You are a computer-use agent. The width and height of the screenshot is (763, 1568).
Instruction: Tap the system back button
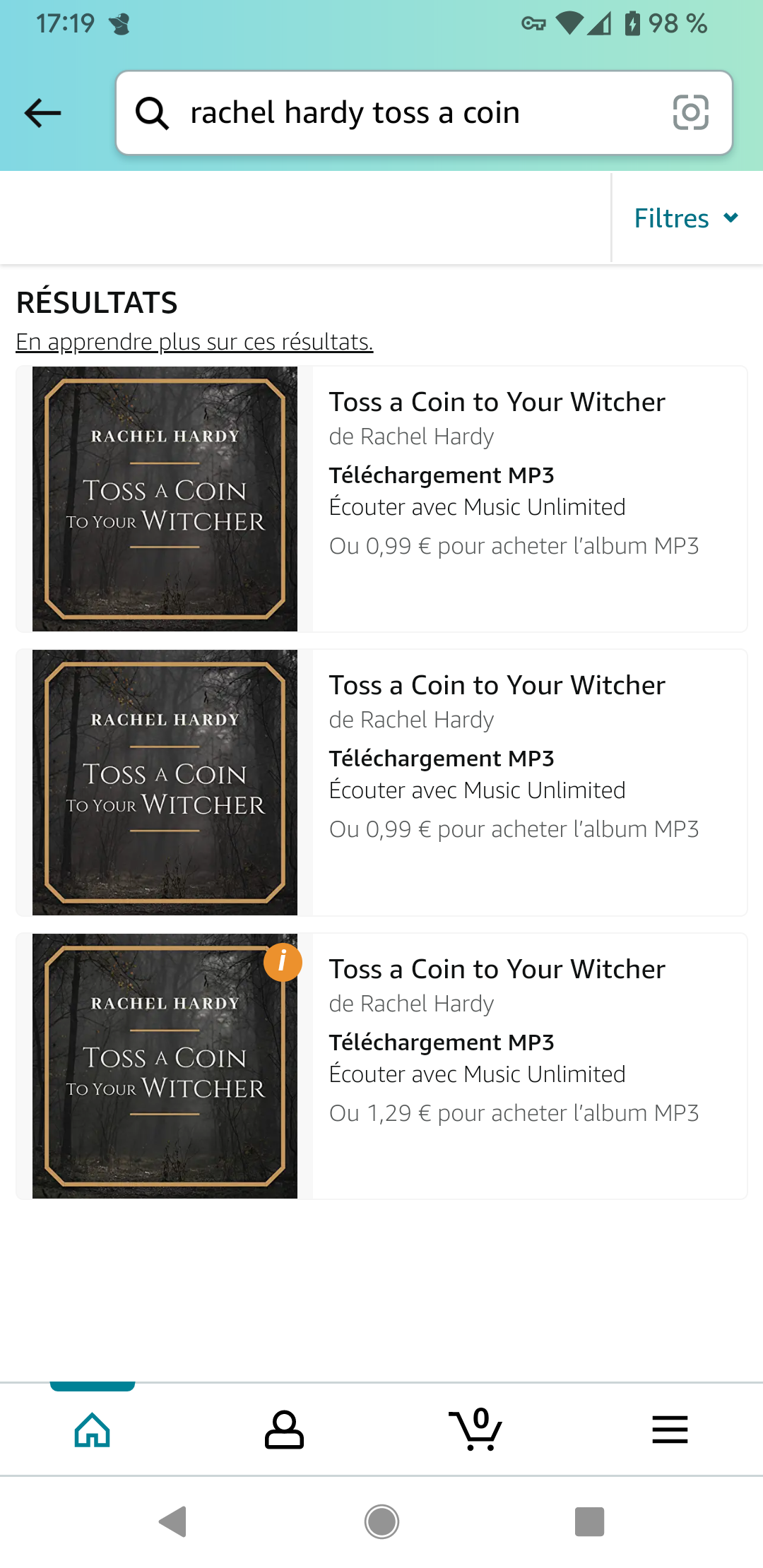(173, 1521)
